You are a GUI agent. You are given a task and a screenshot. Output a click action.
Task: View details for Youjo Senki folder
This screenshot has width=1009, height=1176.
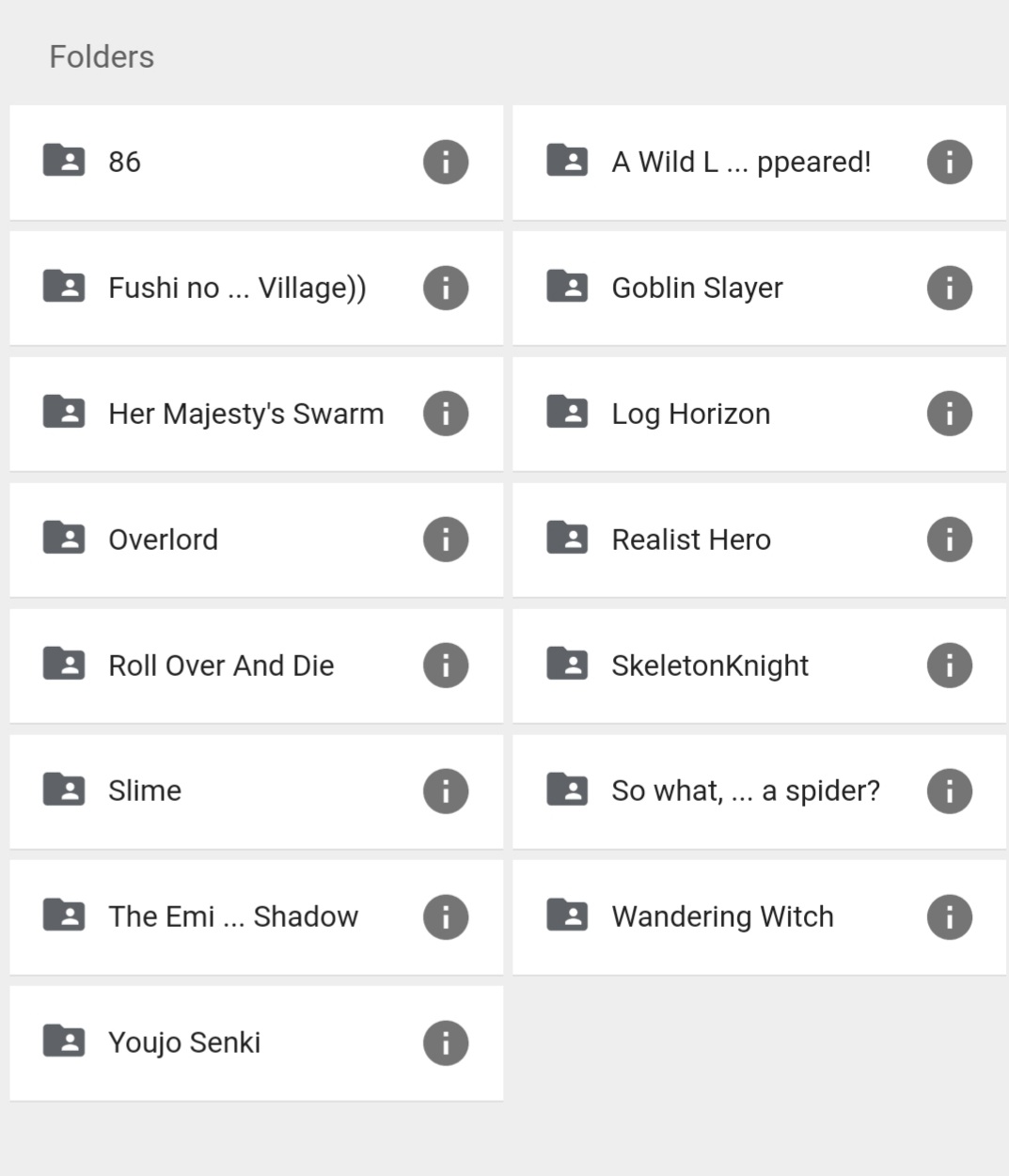[446, 1043]
